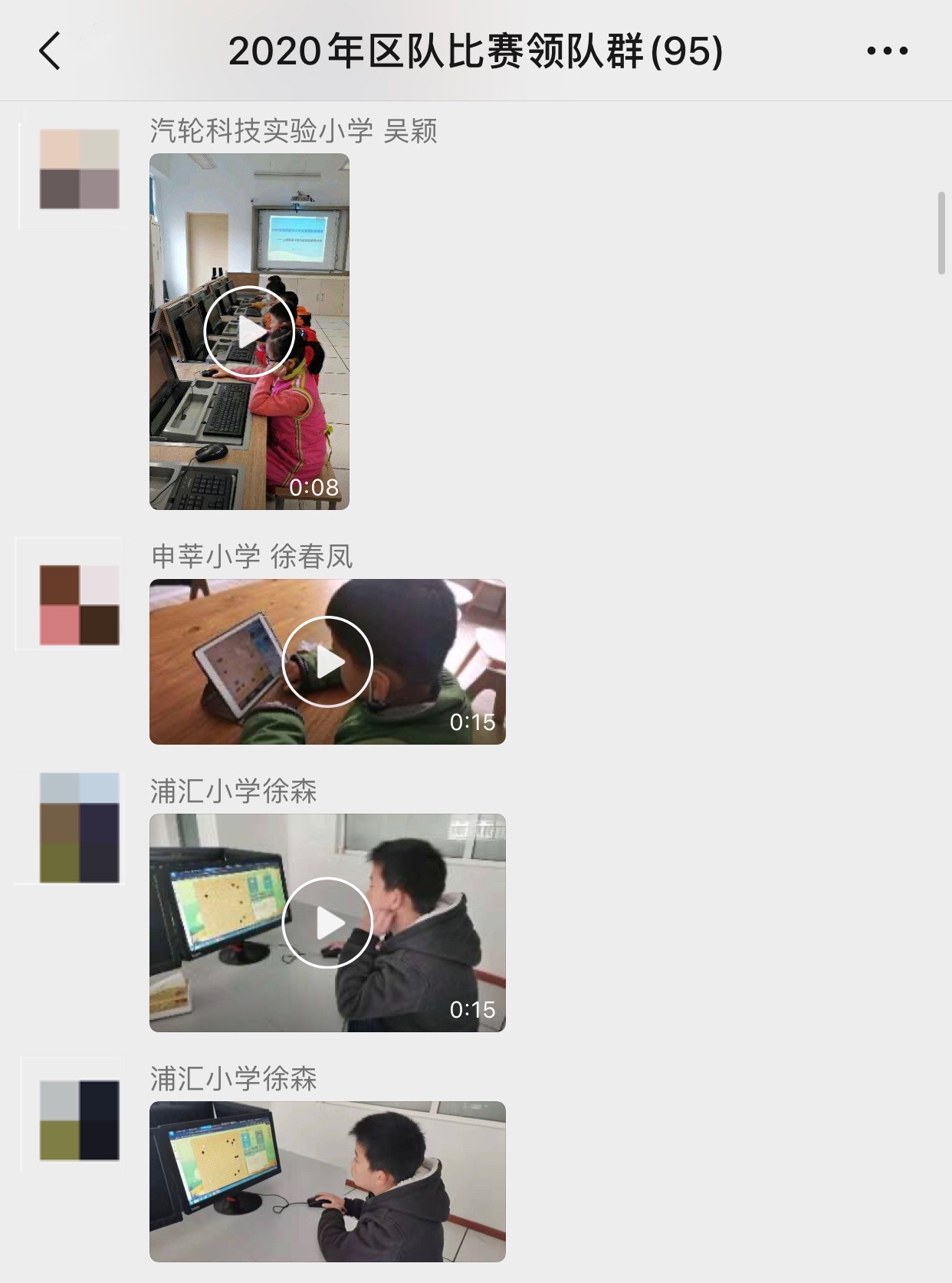
Task: View the last photo from 浦汇小学徐森
Action: 327,1181
